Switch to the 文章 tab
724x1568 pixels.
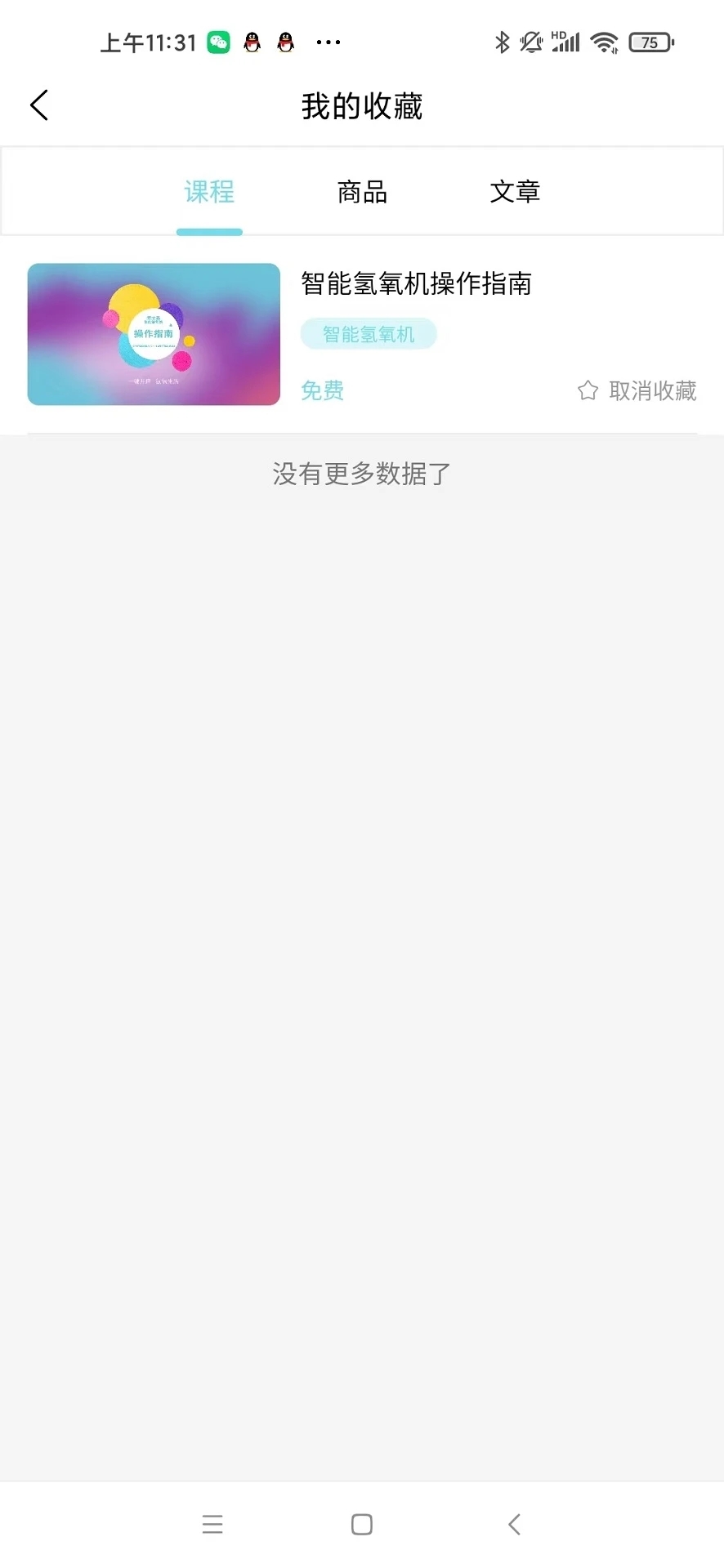pos(515,191)
